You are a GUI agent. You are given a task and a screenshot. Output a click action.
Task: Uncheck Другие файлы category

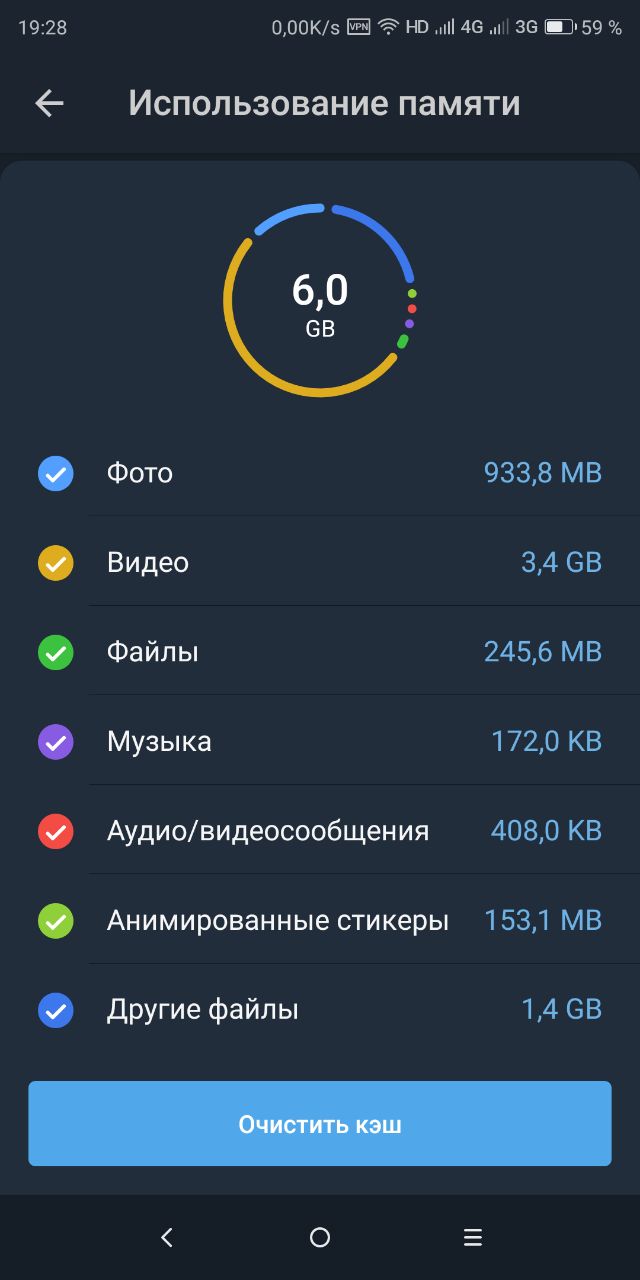[56, 1010]
